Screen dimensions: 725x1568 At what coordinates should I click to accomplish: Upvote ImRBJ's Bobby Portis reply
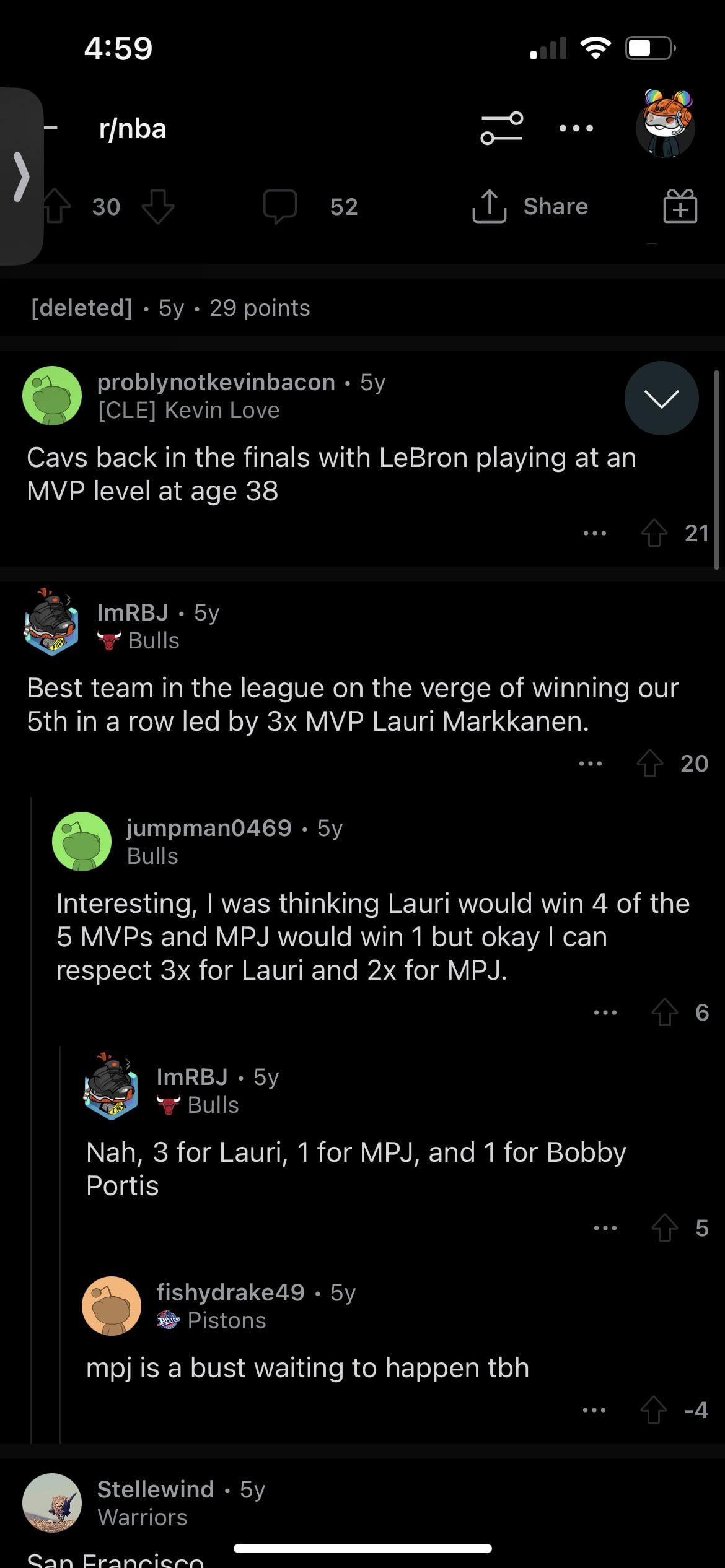tap(664, 1228)
